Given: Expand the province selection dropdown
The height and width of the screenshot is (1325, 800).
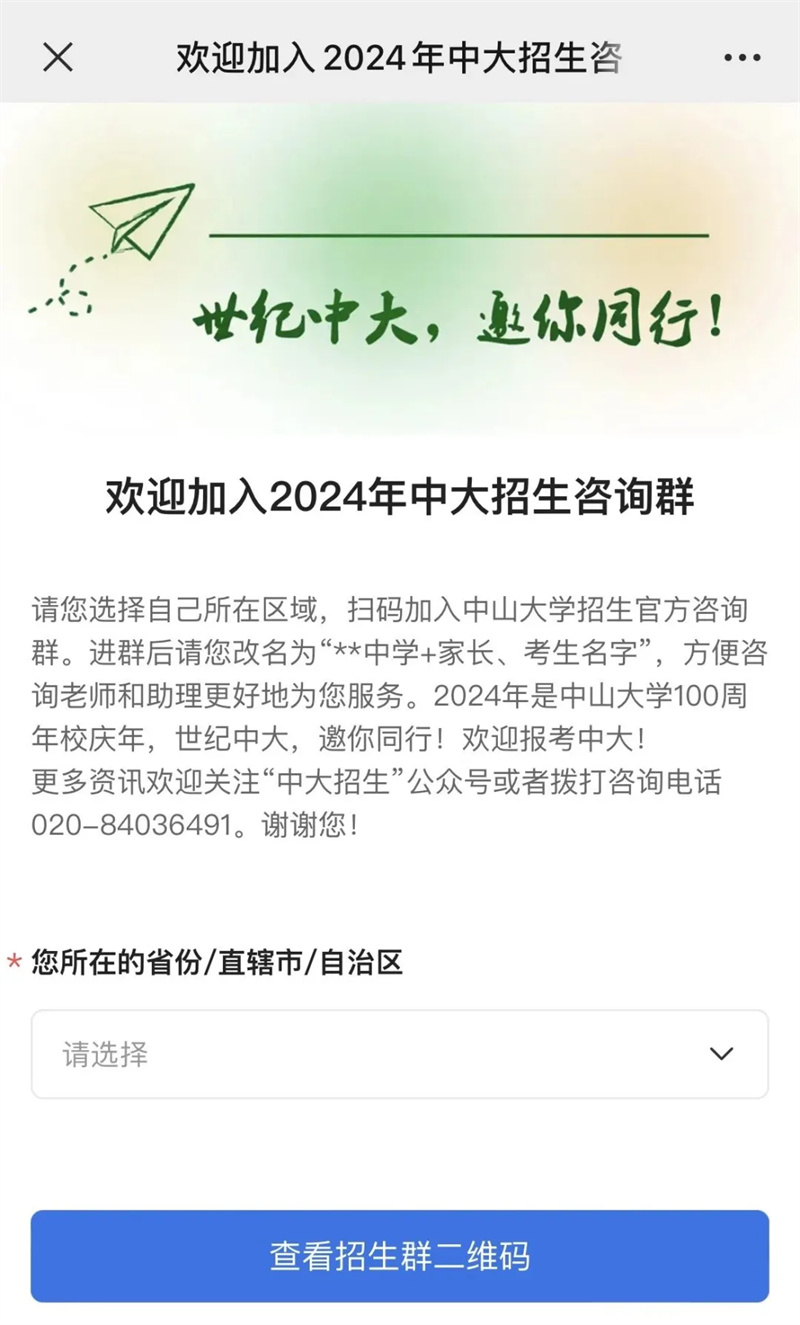Looking at the screenshot, I should (400, 1054).
